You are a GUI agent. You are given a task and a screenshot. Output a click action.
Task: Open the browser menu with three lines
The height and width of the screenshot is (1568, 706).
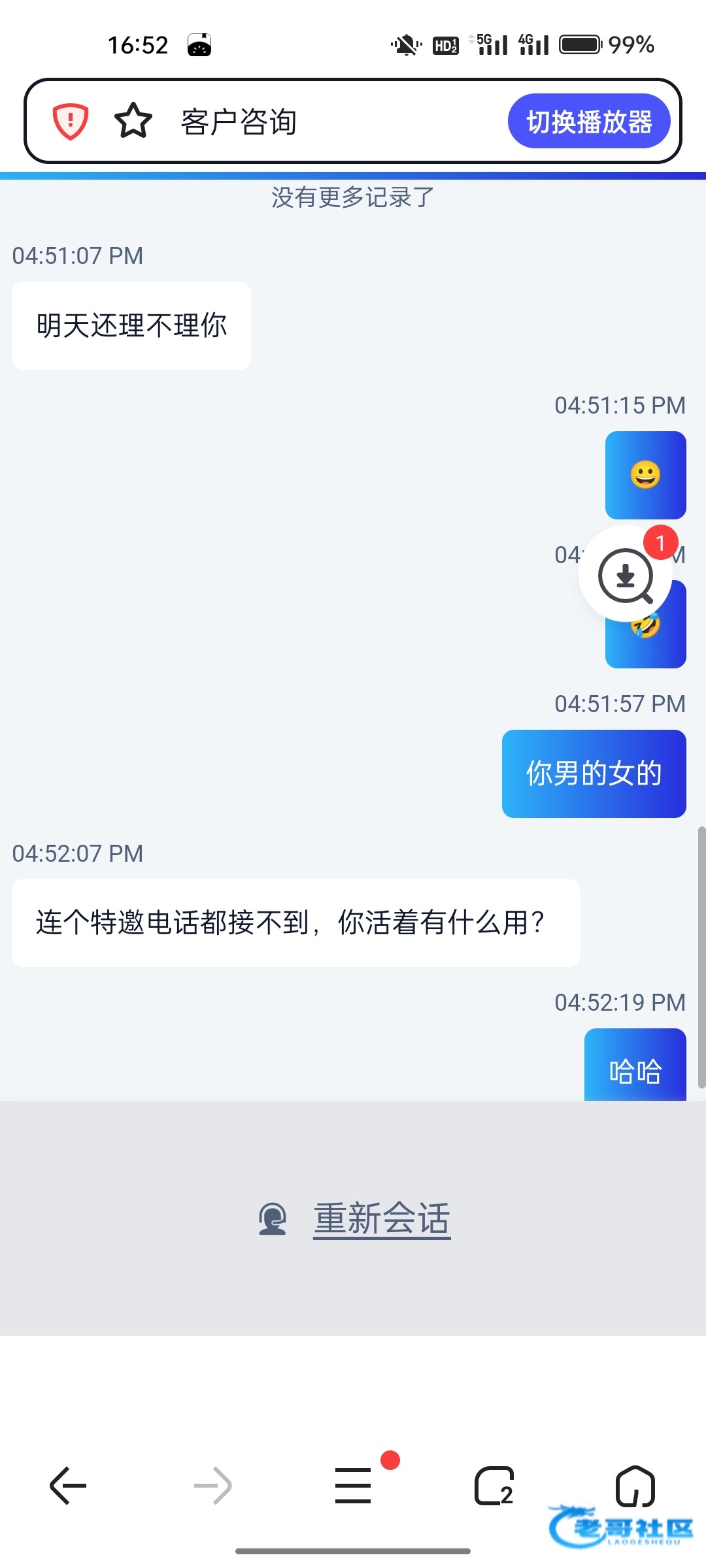353,1485
